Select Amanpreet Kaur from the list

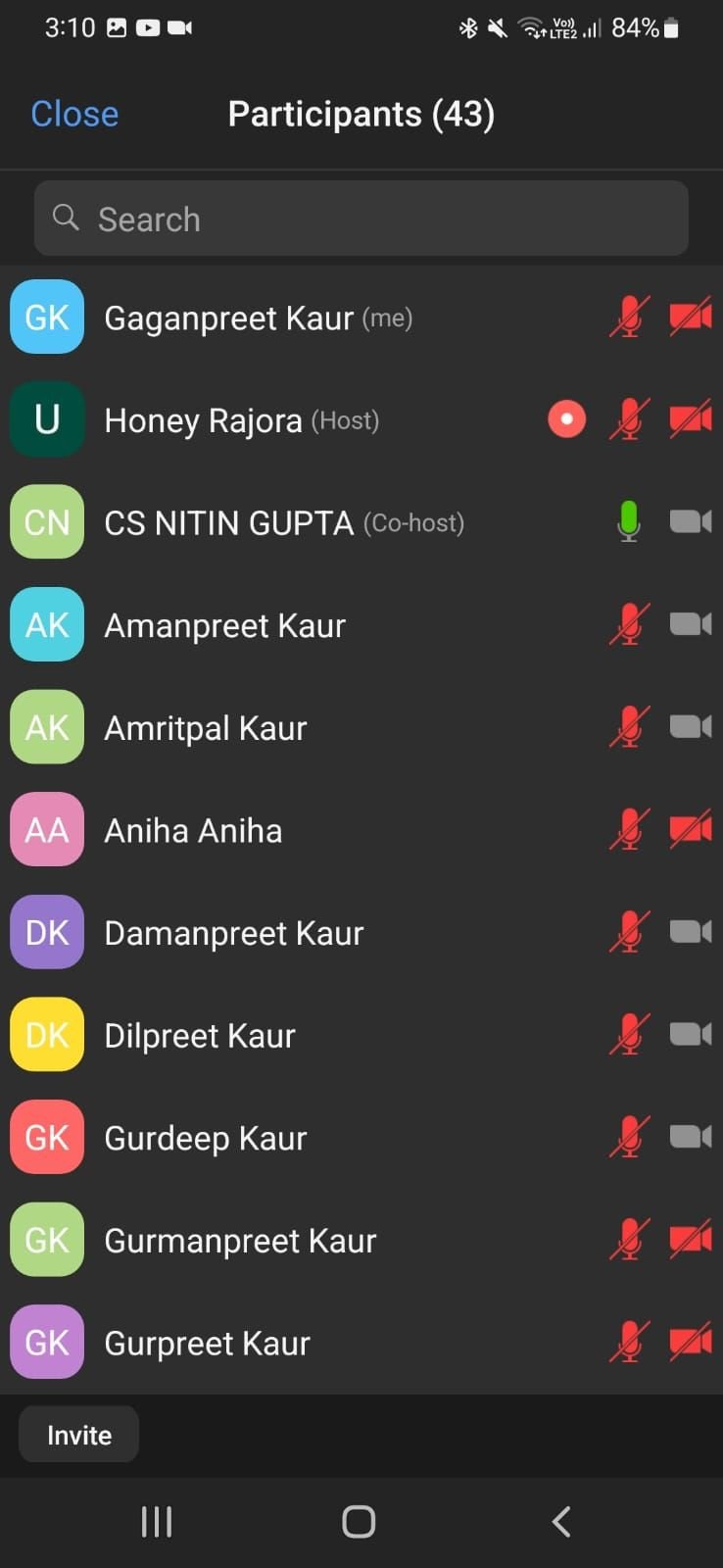(361, 624)
